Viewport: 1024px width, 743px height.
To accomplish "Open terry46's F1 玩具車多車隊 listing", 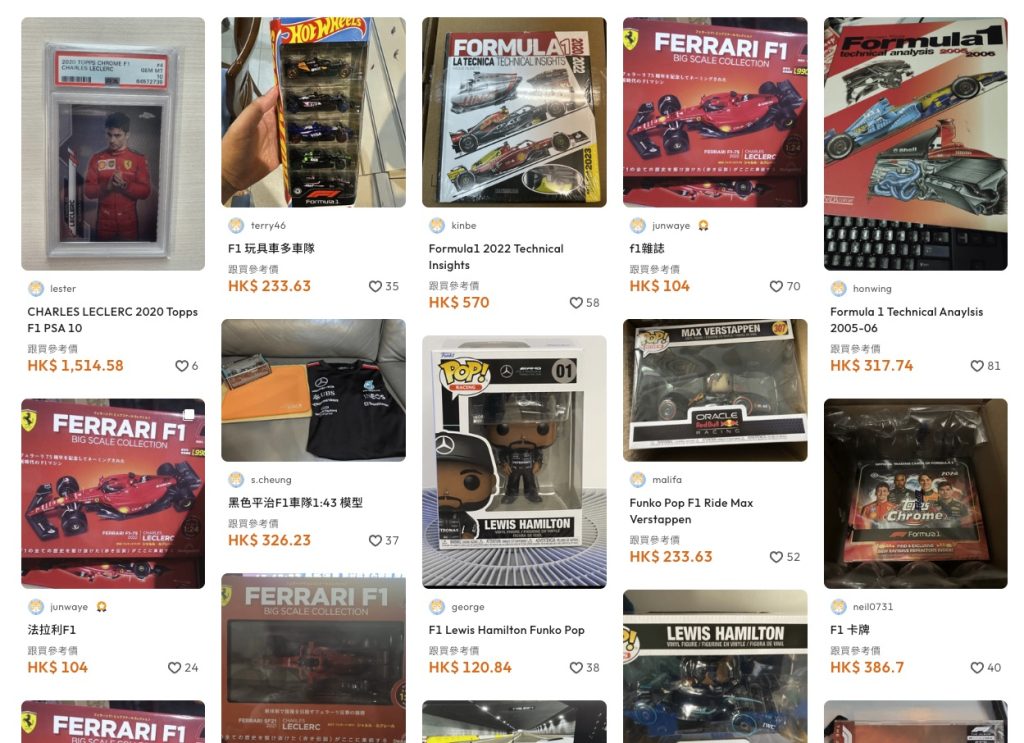I will pyautogui.click(x=313, y=112).
